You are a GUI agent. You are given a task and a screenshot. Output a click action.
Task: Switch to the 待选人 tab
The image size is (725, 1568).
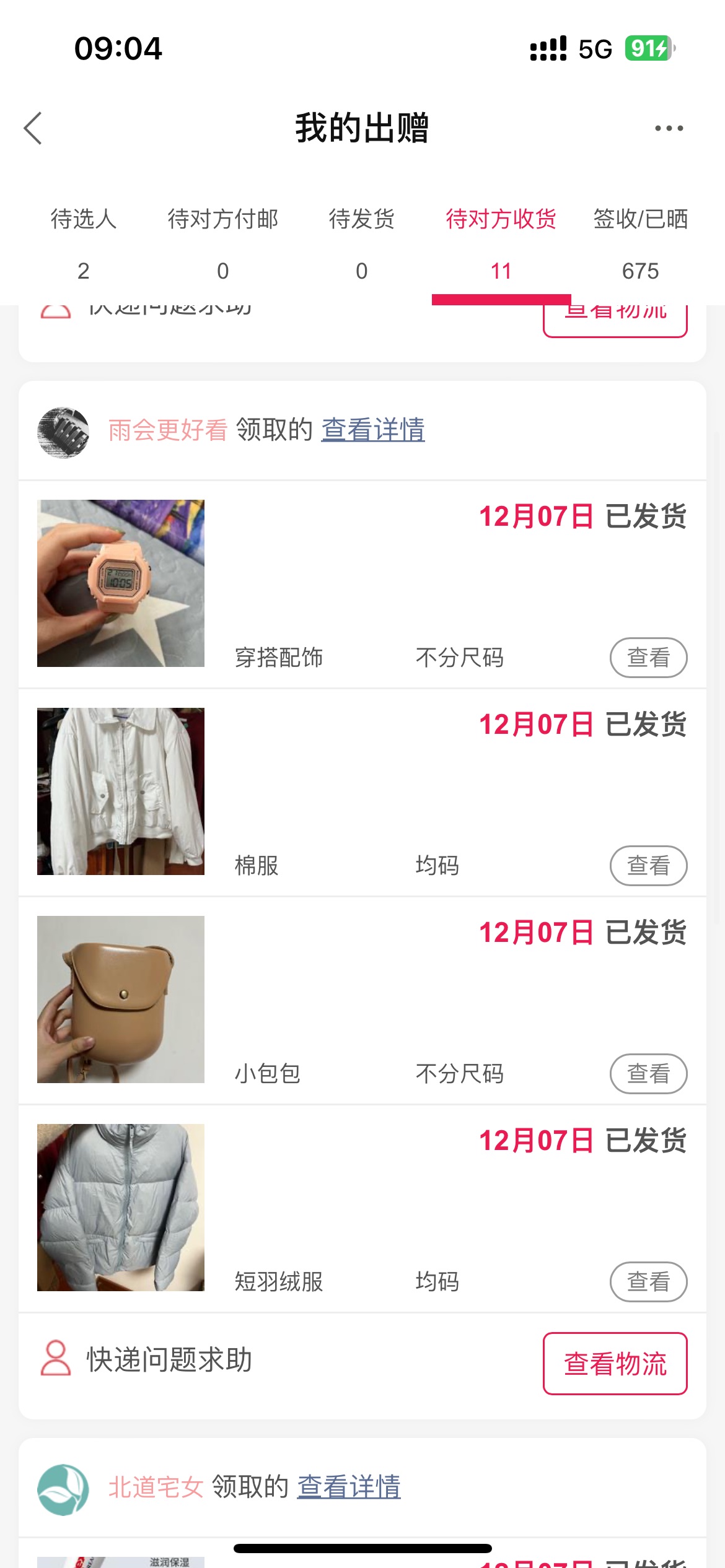point(84,245)
